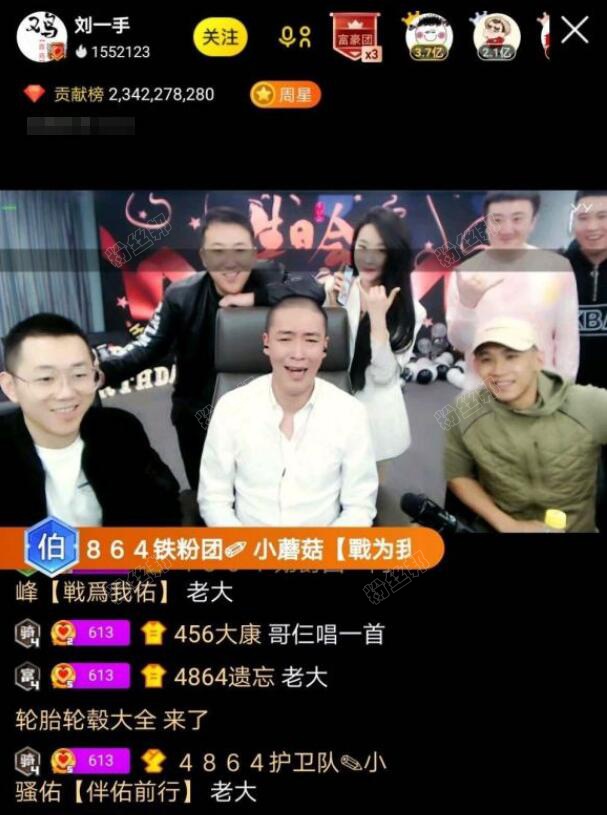Open the 富豪团 badge
This screenshot has height=815, width=607.
point(356,37)
